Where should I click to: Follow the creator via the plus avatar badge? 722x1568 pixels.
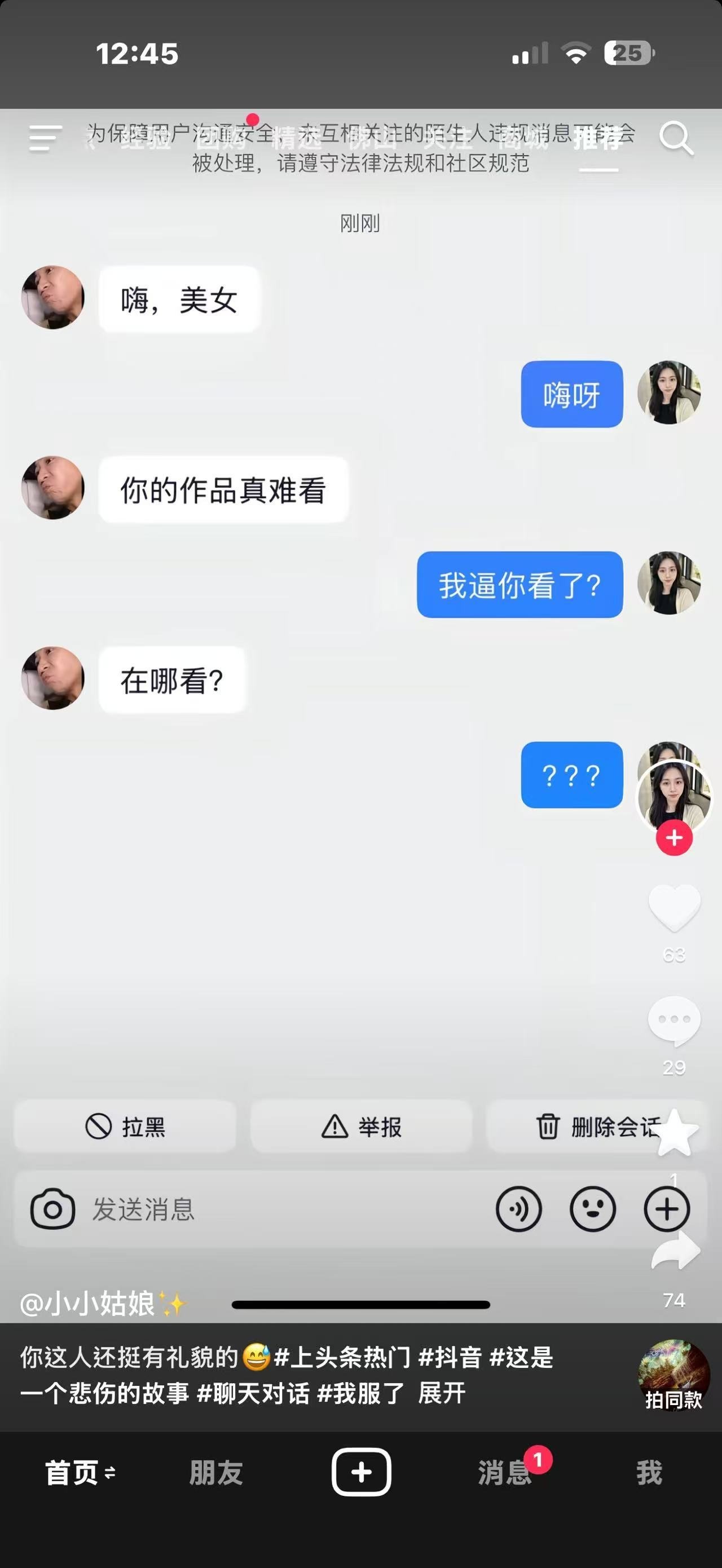click(x=673, y=838)
